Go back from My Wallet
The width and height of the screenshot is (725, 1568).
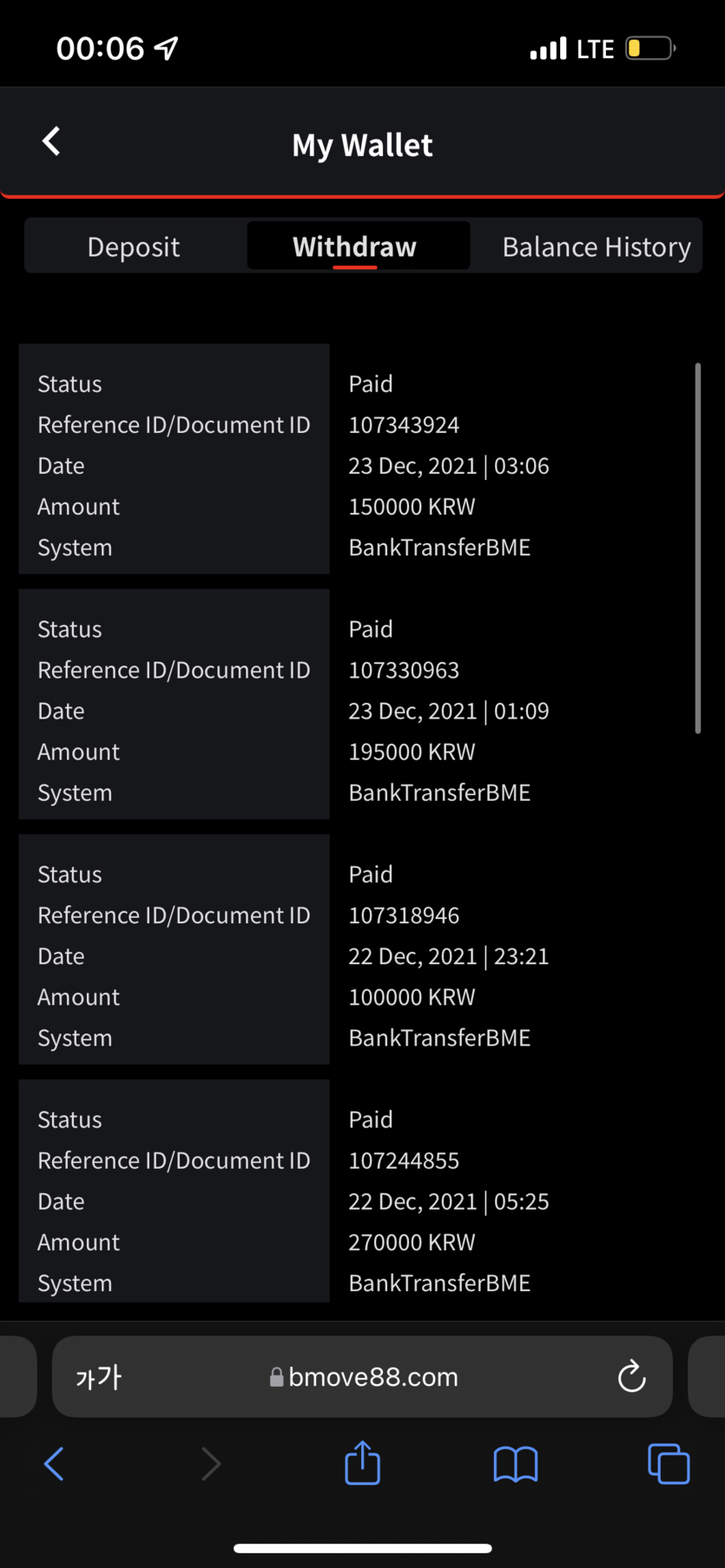point(51,141)
